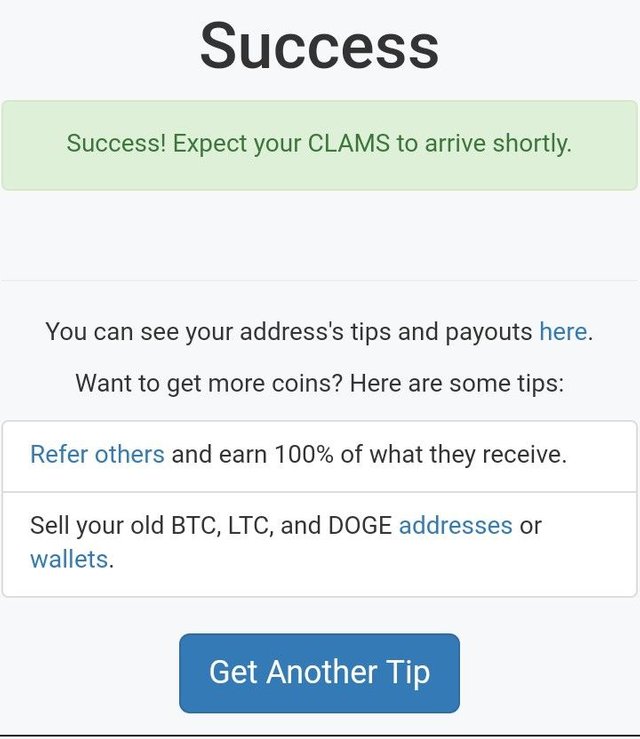
Task: Follow the 'Refer others' link
Action: tap(97, 455)
